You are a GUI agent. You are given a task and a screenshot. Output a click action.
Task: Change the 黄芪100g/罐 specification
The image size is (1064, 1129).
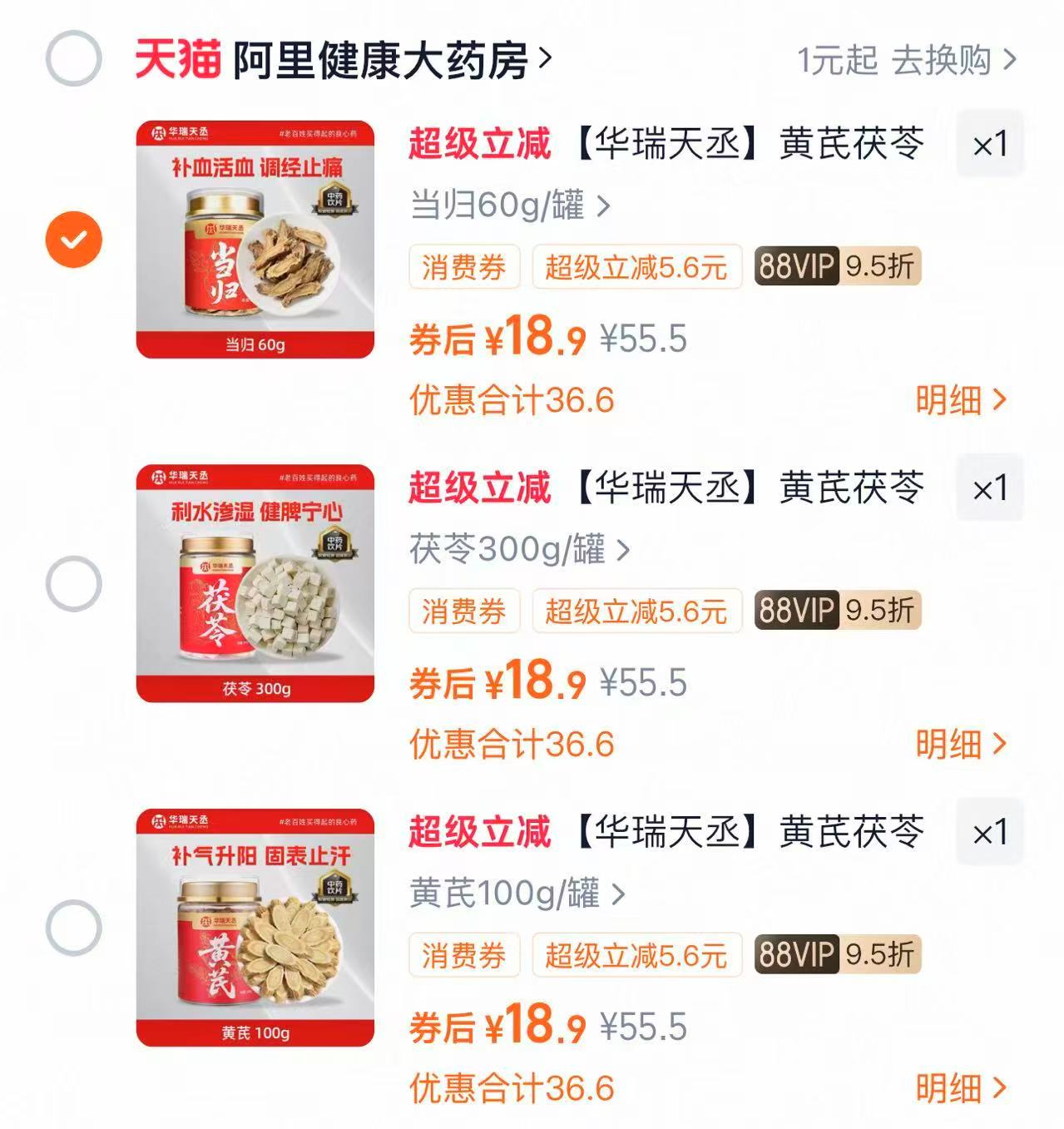[517, 894]
